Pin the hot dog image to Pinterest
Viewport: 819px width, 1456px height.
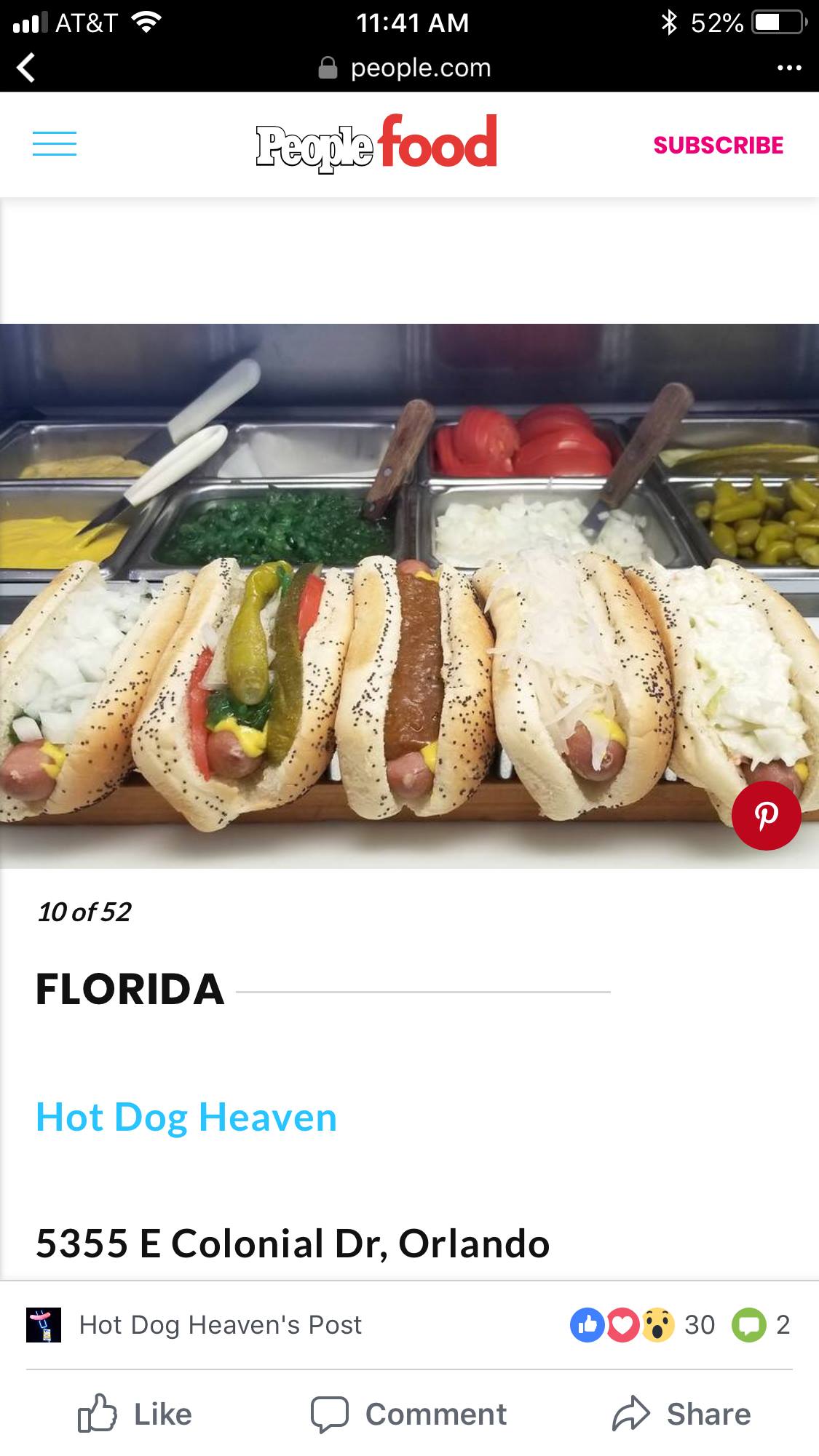coord(766,816)
